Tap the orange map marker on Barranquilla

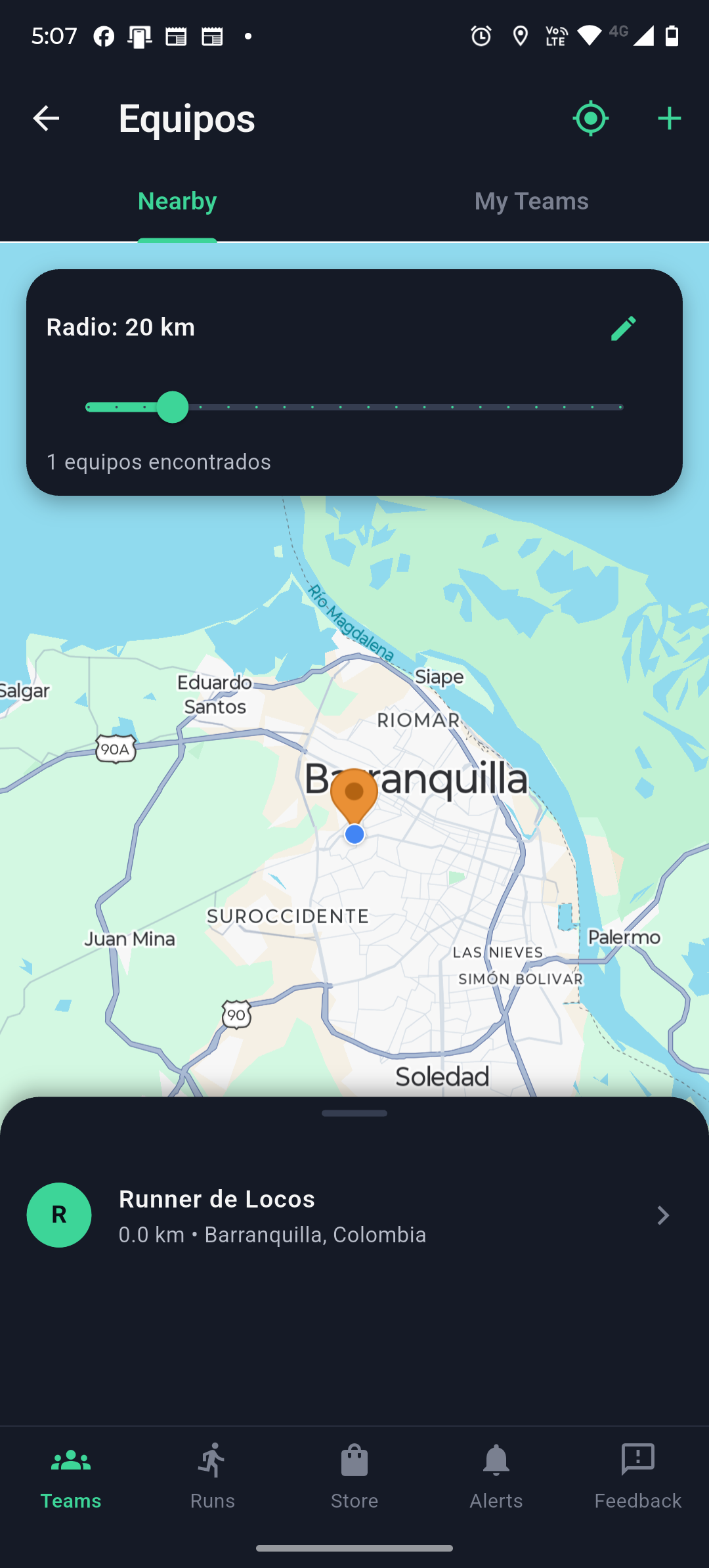click(354, 795)
